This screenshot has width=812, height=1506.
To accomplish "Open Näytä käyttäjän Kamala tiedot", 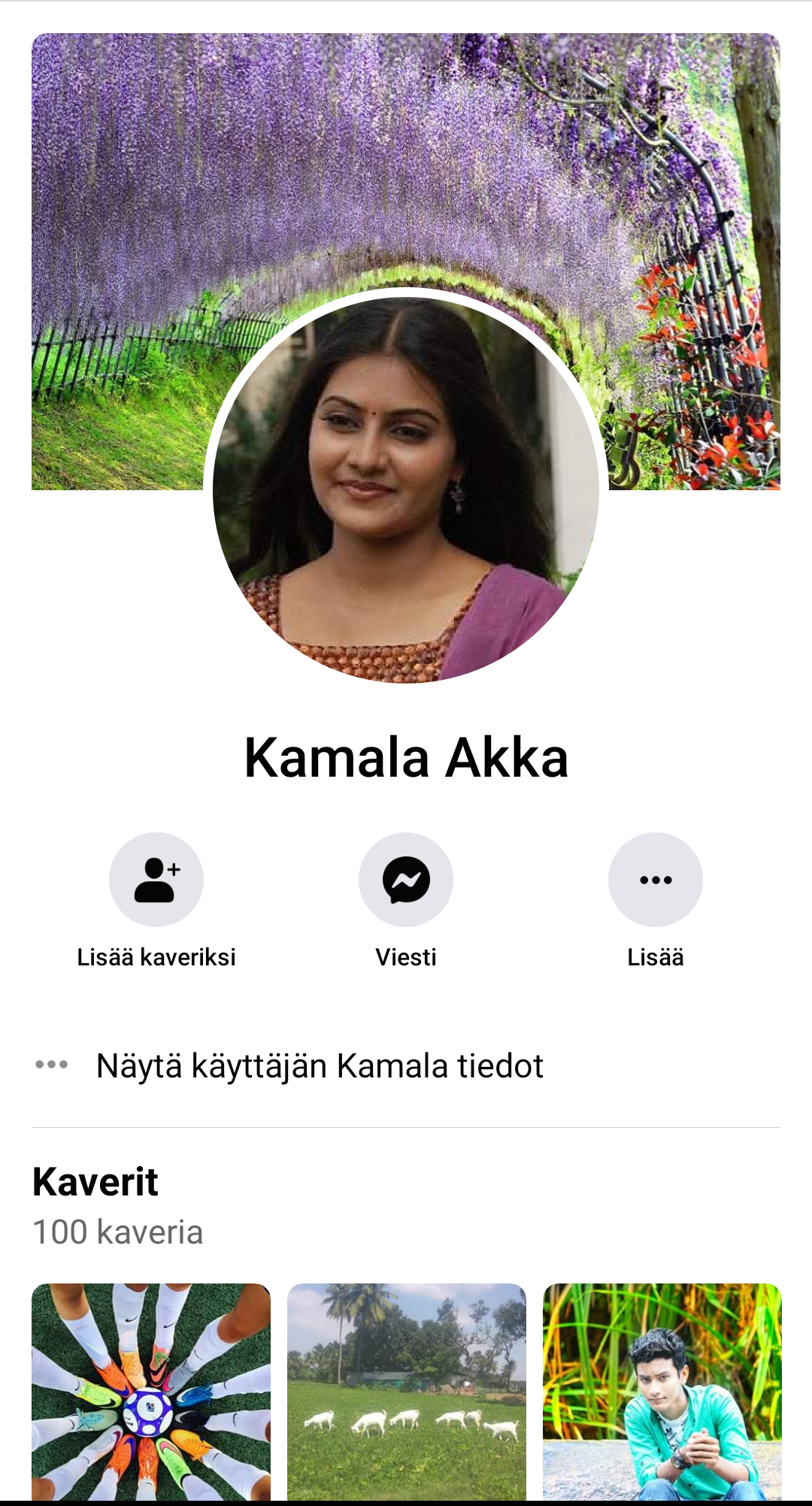I will pyautogui.click(x=320, y=1066).
